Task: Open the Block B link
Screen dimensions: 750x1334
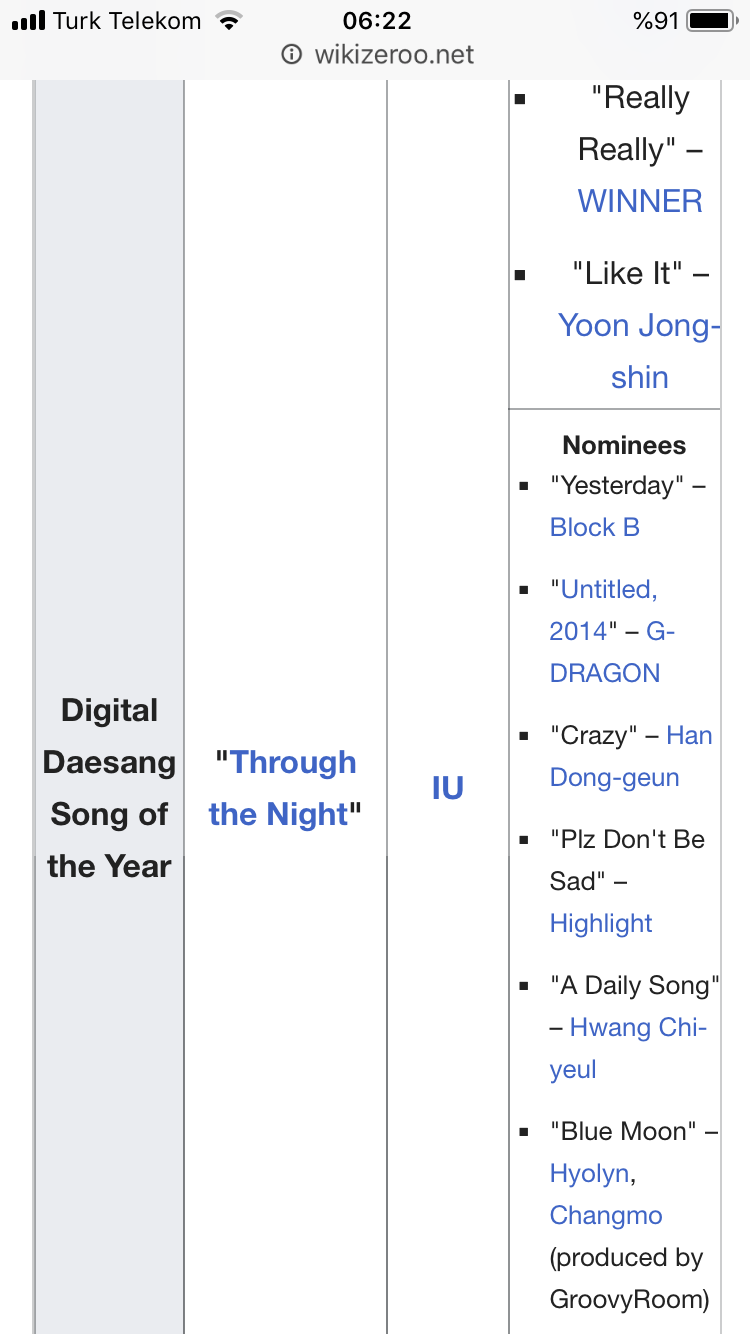Action: pyautogui.click(x=594, y=527)
